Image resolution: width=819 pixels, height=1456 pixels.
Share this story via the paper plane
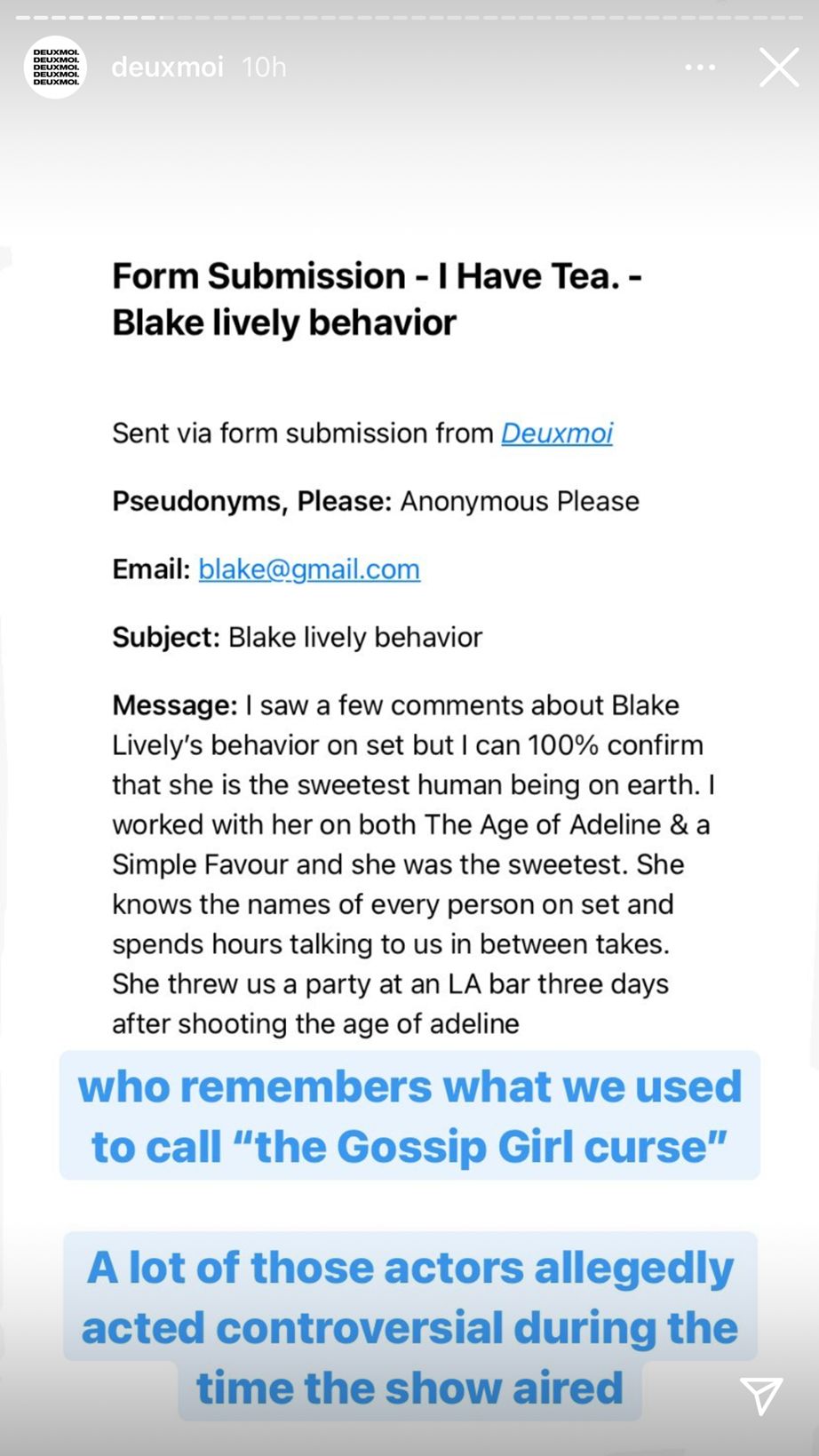tap(761, 1396)
